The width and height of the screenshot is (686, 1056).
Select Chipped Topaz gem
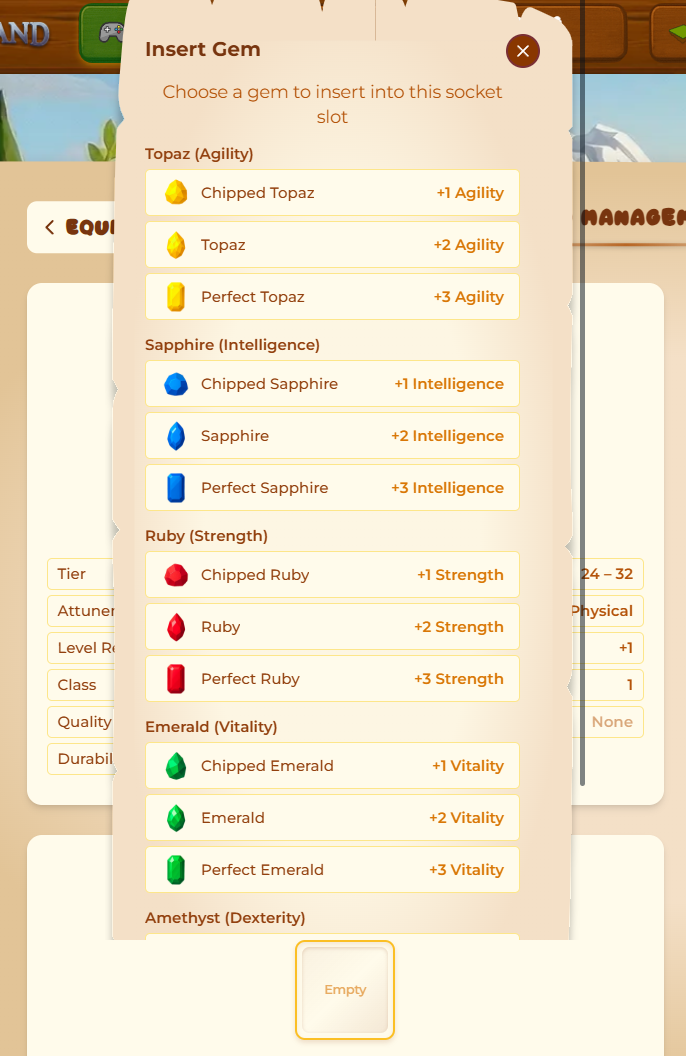tap(332, 193)
